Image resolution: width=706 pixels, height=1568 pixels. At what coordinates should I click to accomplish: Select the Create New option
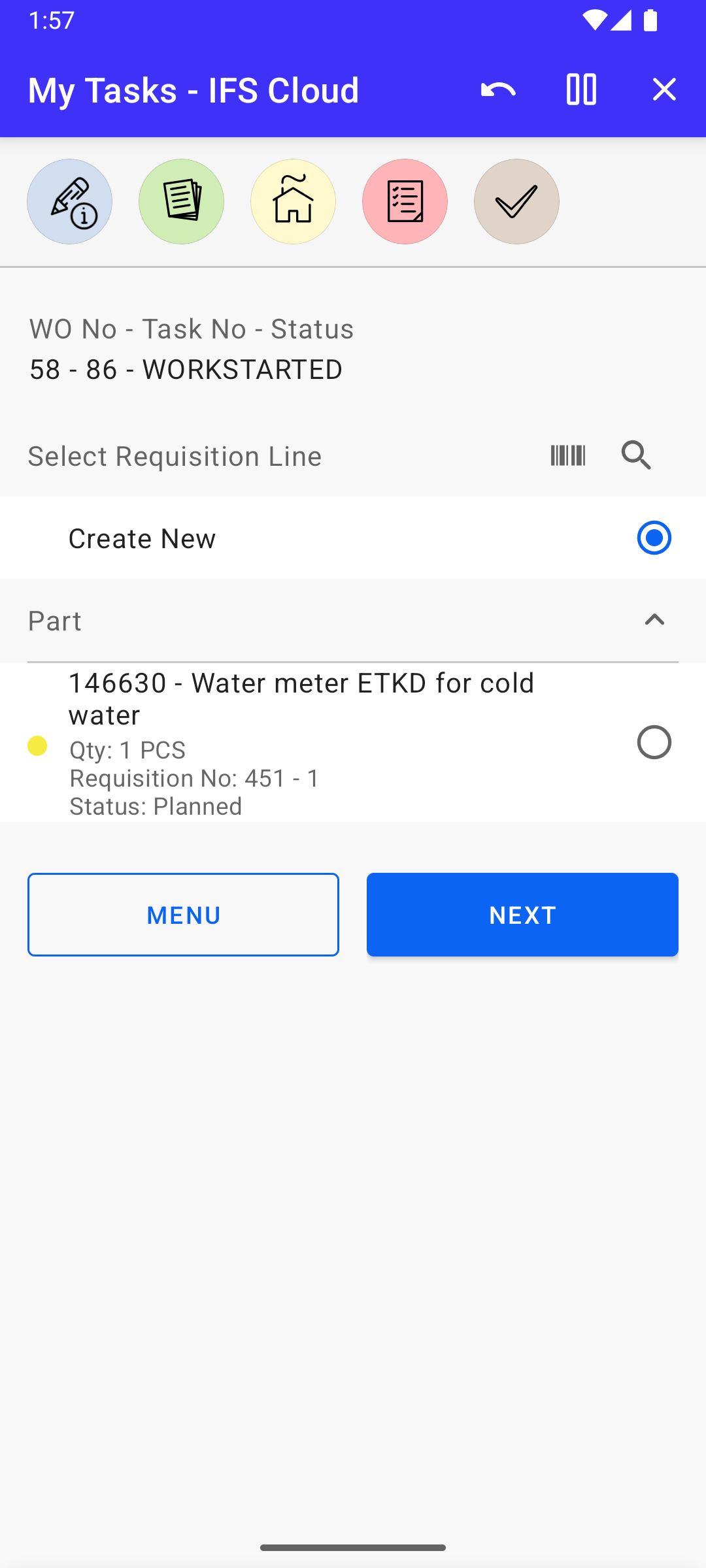tap(654, 538)
